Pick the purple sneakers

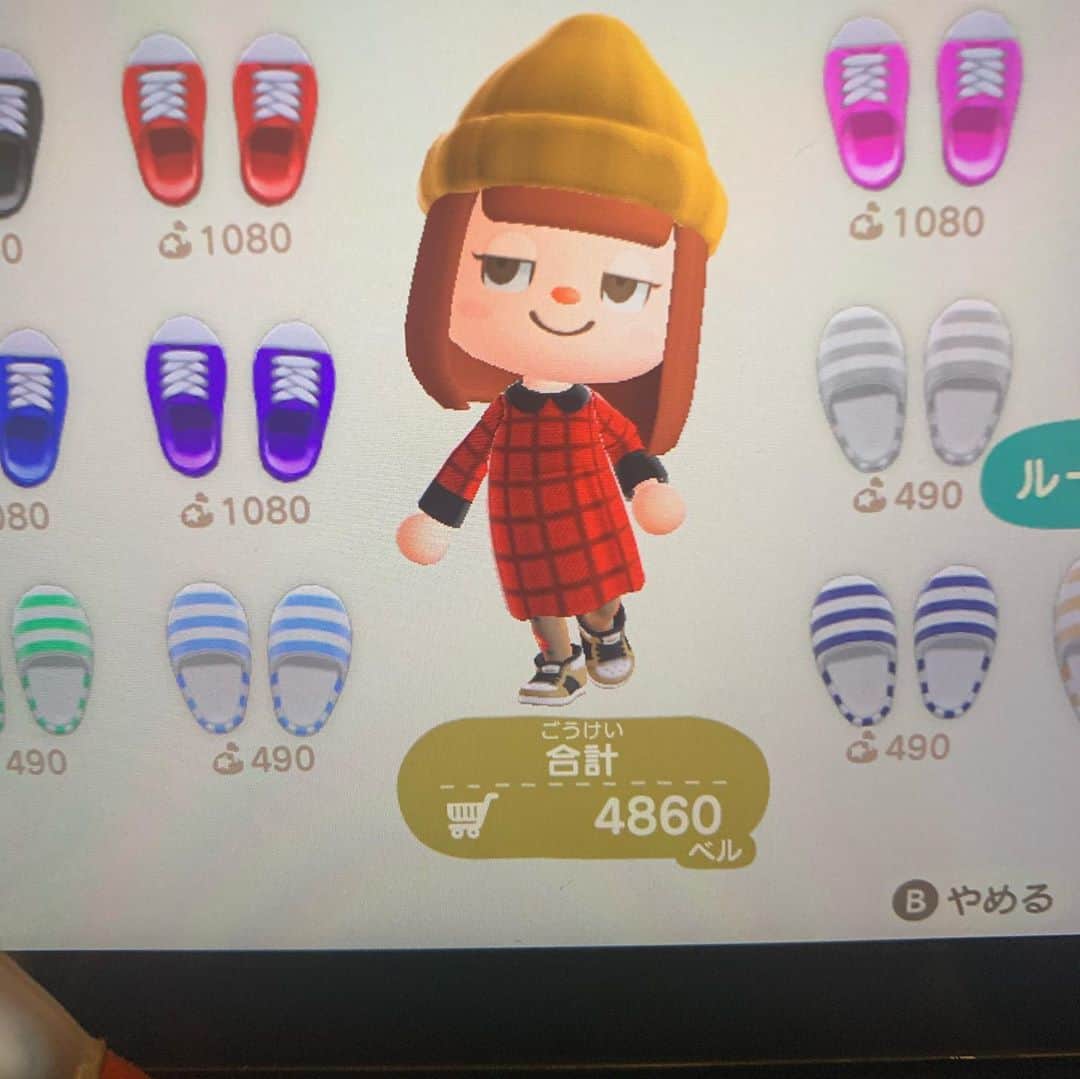(239, 400)
